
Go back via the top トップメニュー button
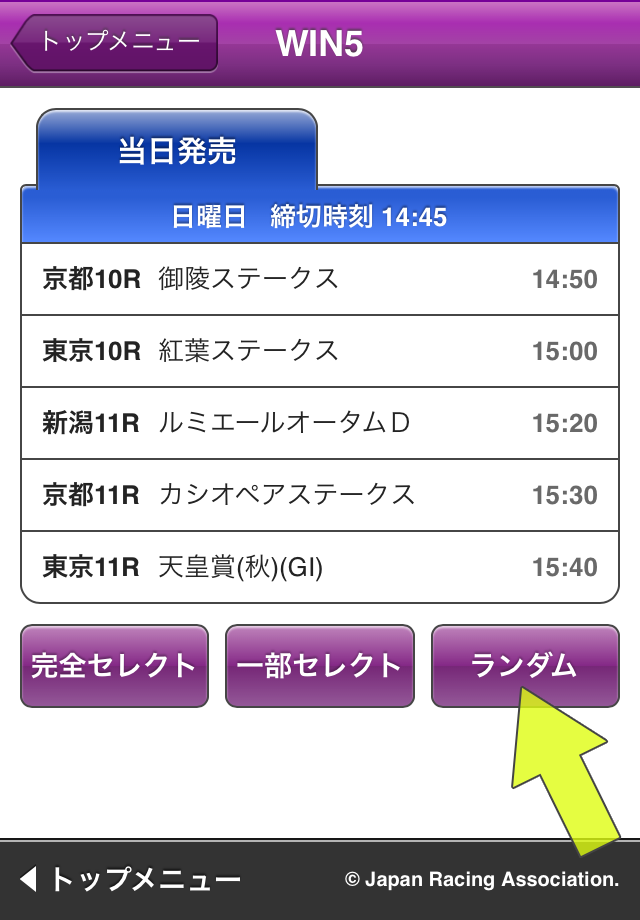point(116,43)
